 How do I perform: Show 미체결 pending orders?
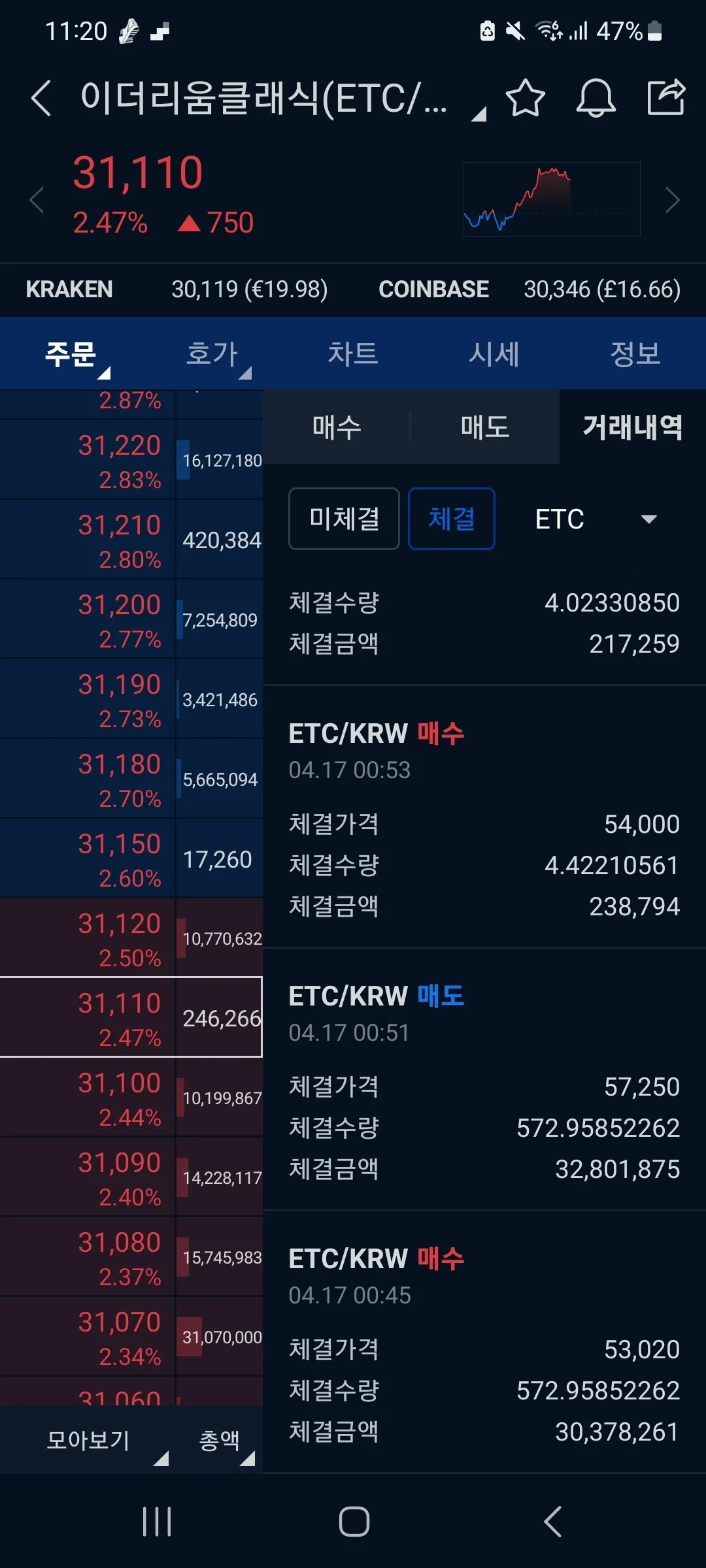click(x=344, y=519)
